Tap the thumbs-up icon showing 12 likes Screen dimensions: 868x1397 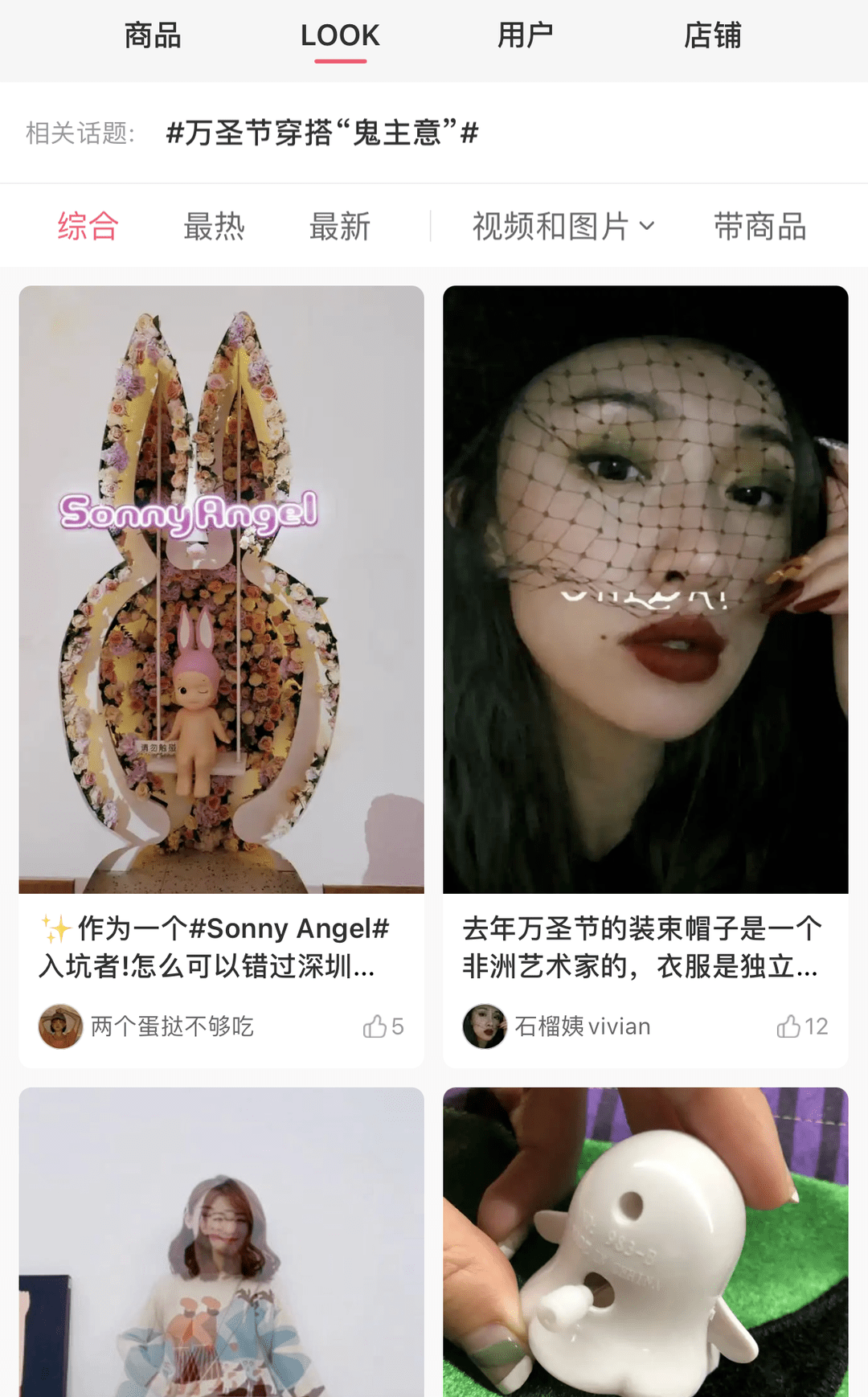(x=788, y=1026)
